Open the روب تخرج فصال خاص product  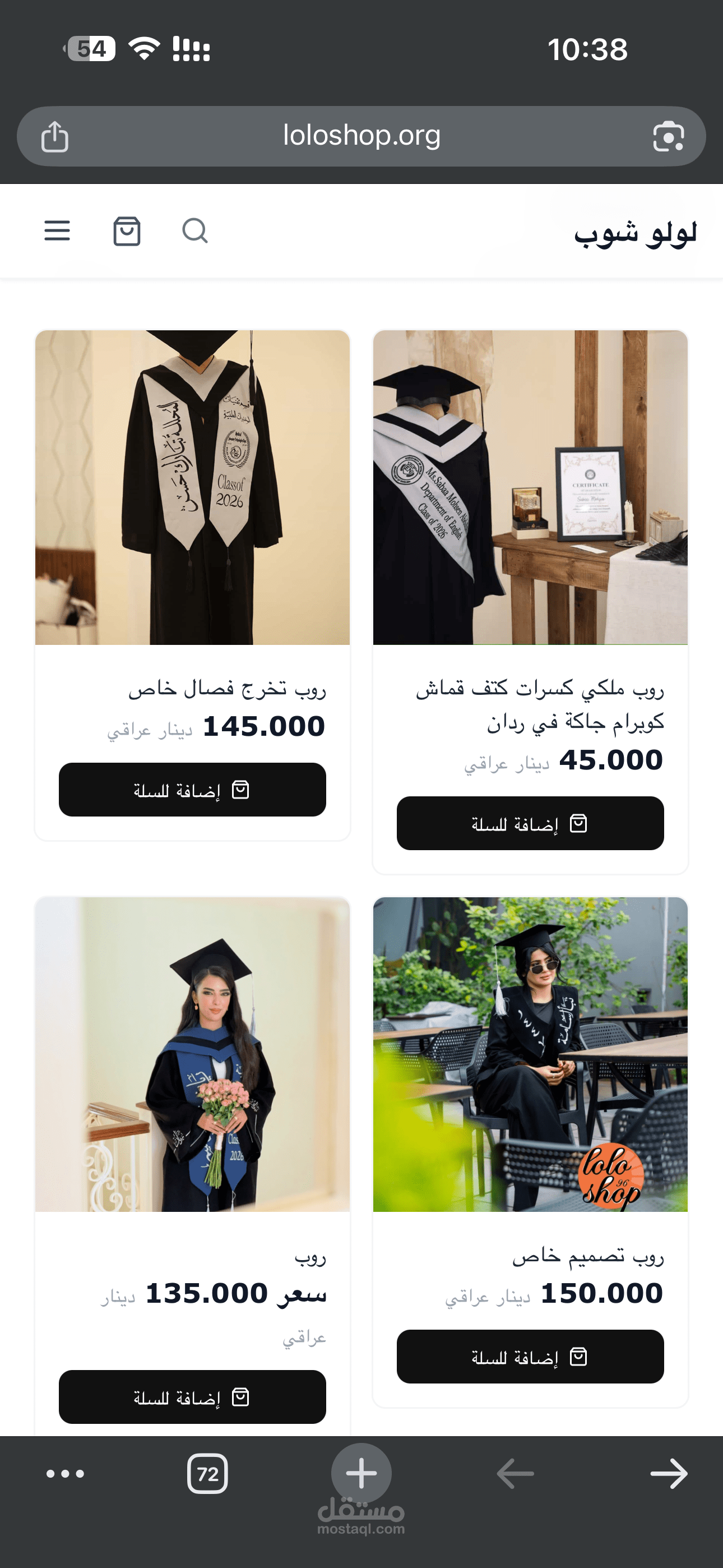[192, 487]
